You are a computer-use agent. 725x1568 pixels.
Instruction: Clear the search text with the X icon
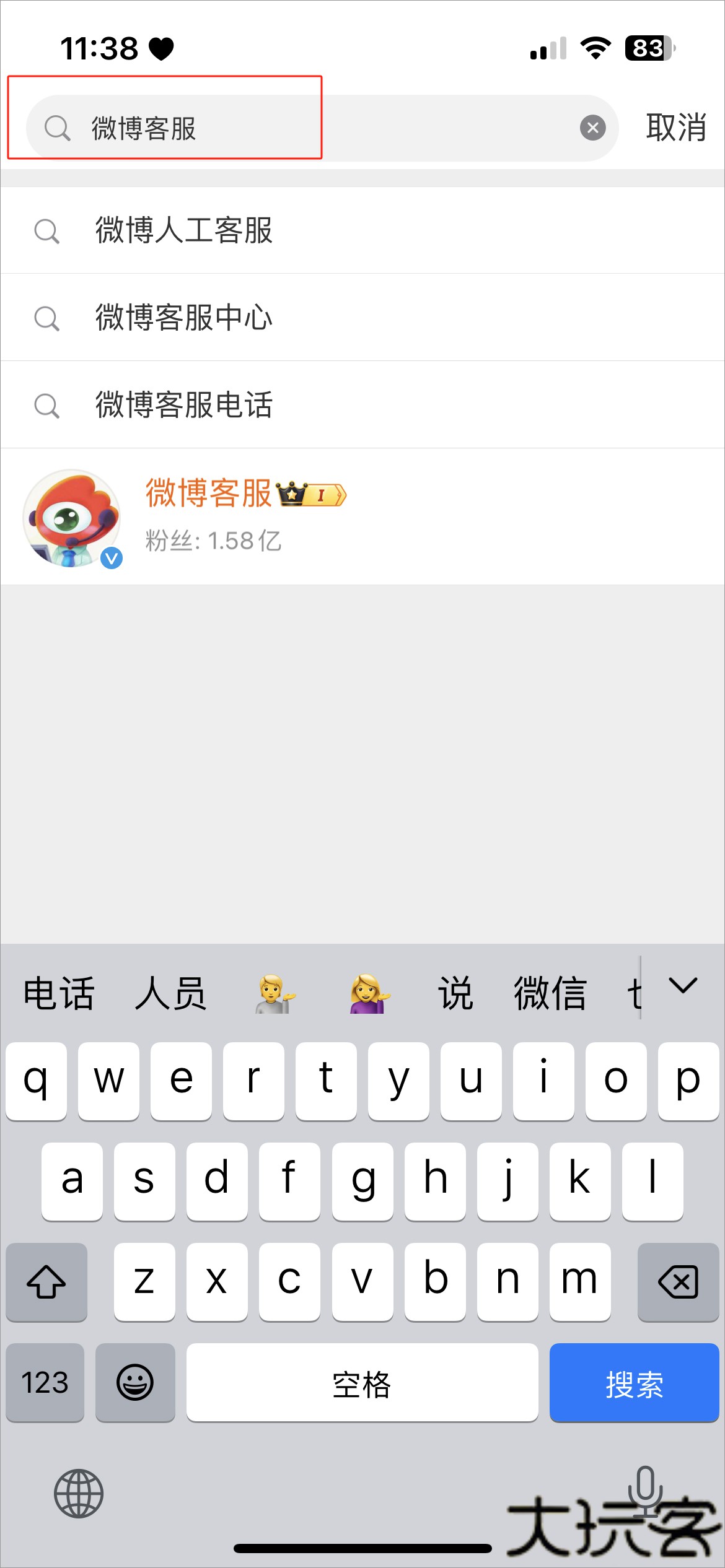point(592,128)
